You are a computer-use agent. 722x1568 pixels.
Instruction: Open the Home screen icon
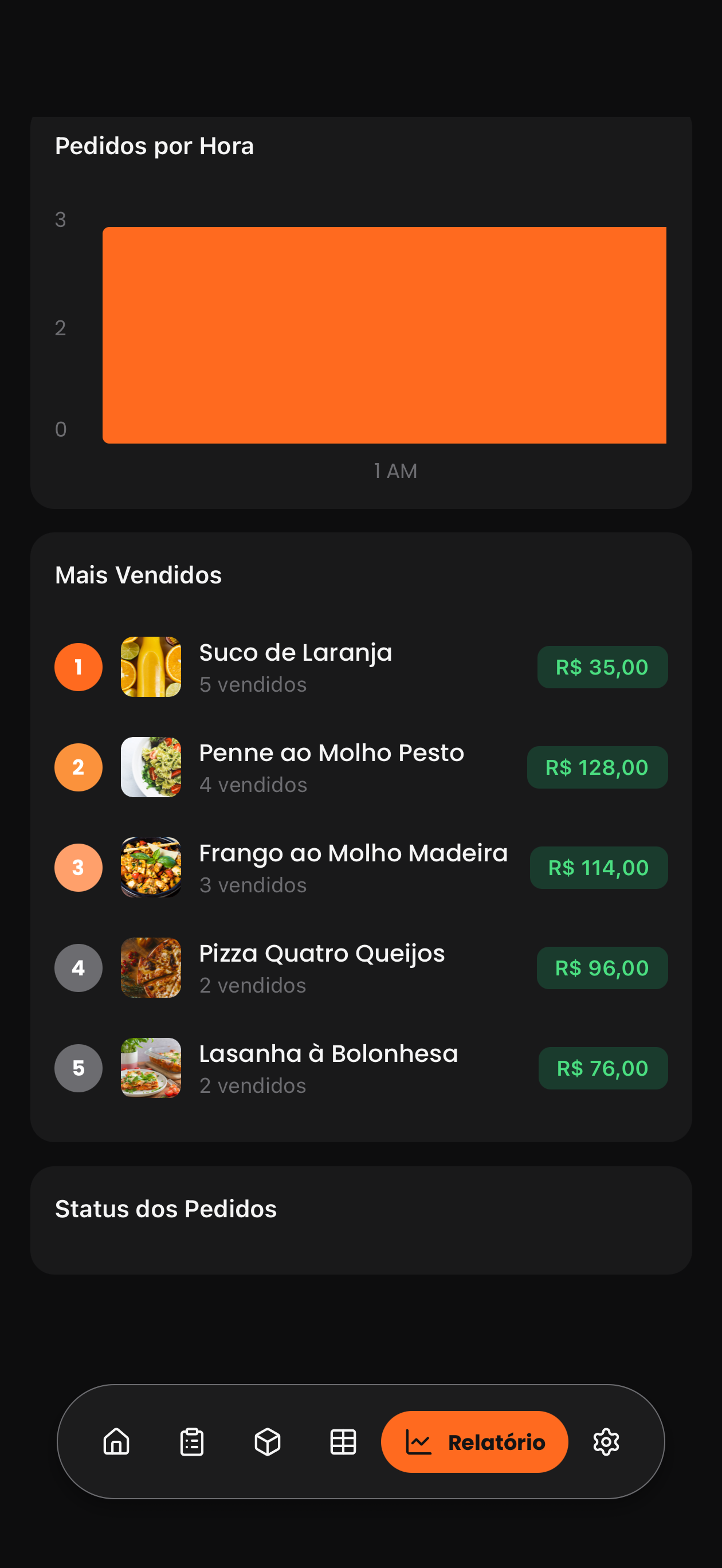pos(116,1441)
